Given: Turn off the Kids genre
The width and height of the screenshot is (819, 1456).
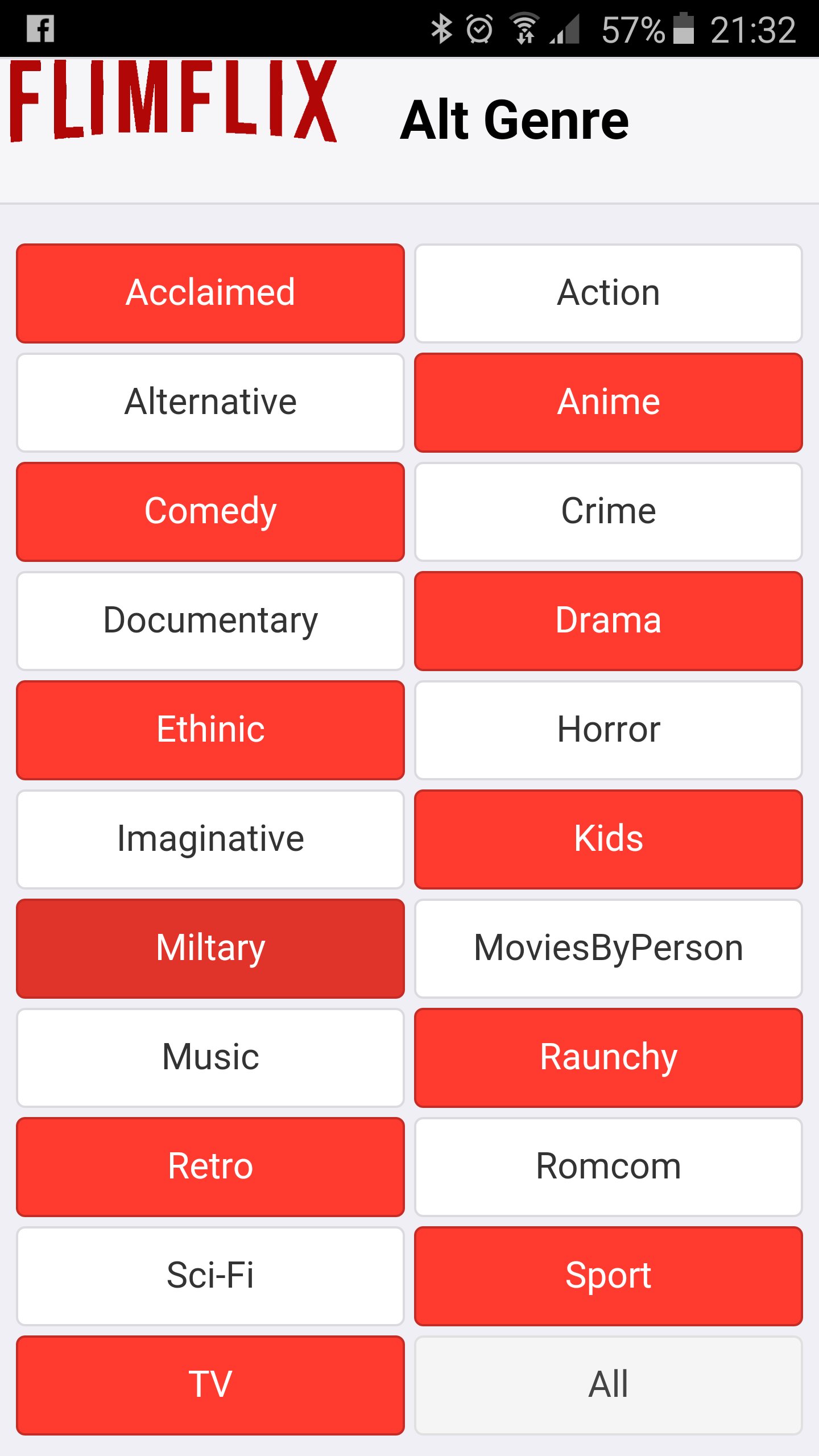Looking at the screenshot, I should tap(608, 838).
